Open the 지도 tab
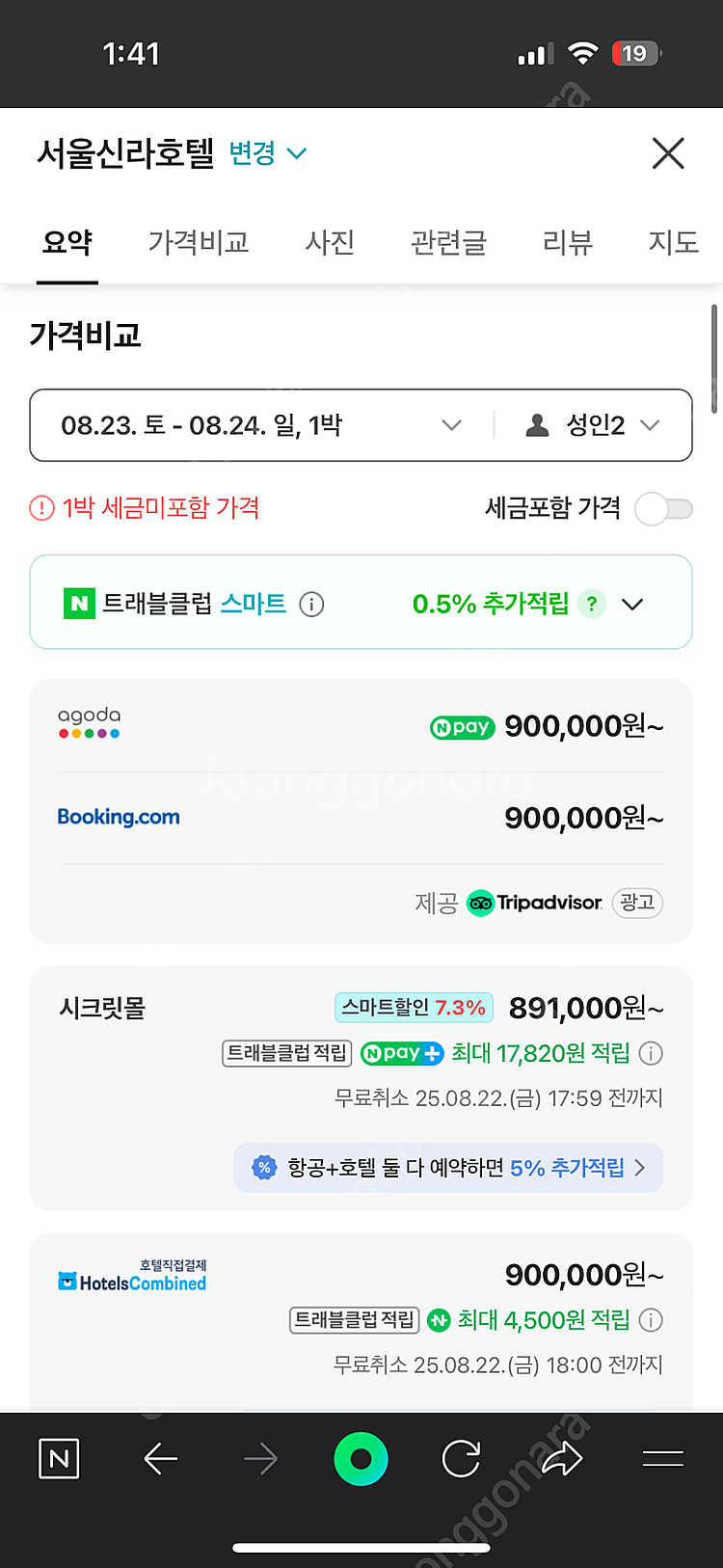The height and width of the screenshot is (1568, 723). 673,243
